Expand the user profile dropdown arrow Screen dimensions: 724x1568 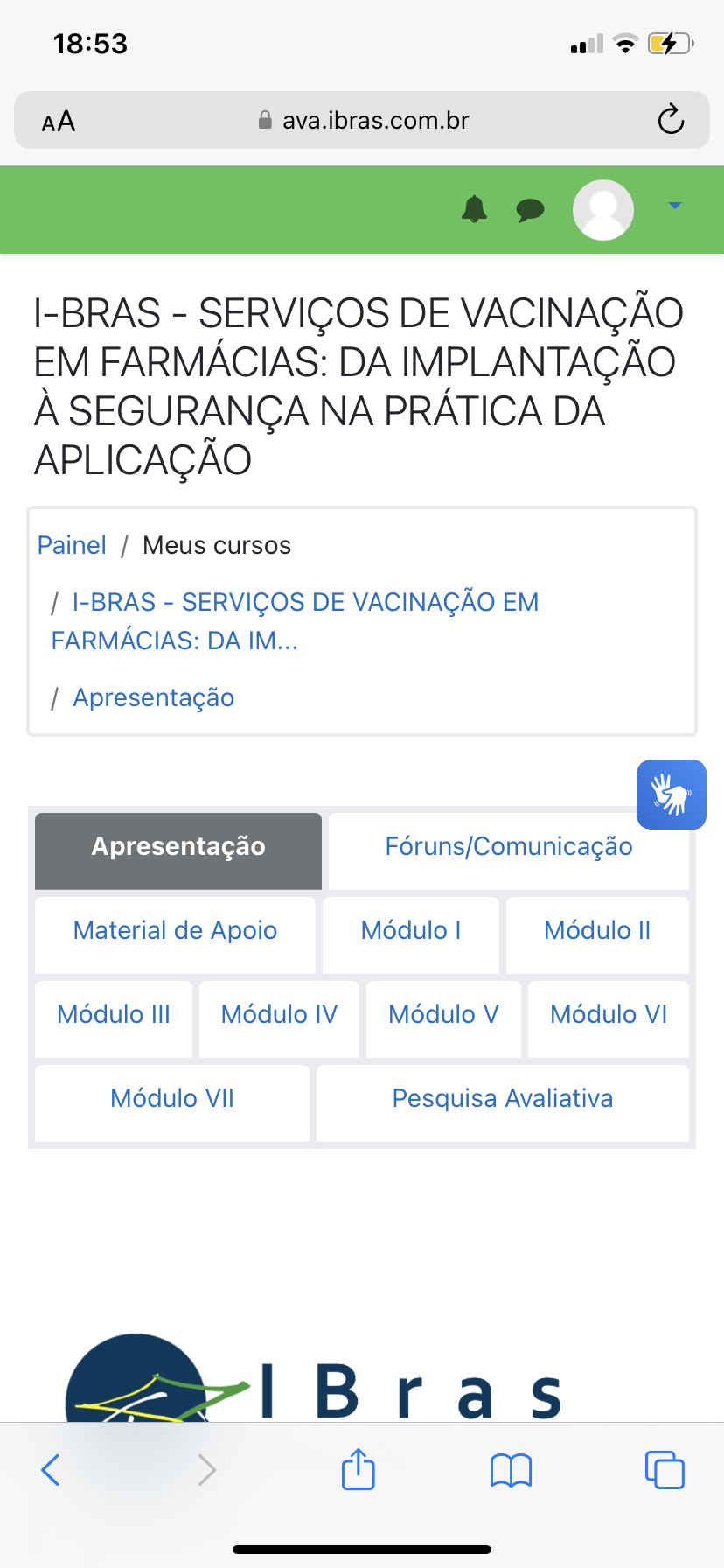point(674,206)
